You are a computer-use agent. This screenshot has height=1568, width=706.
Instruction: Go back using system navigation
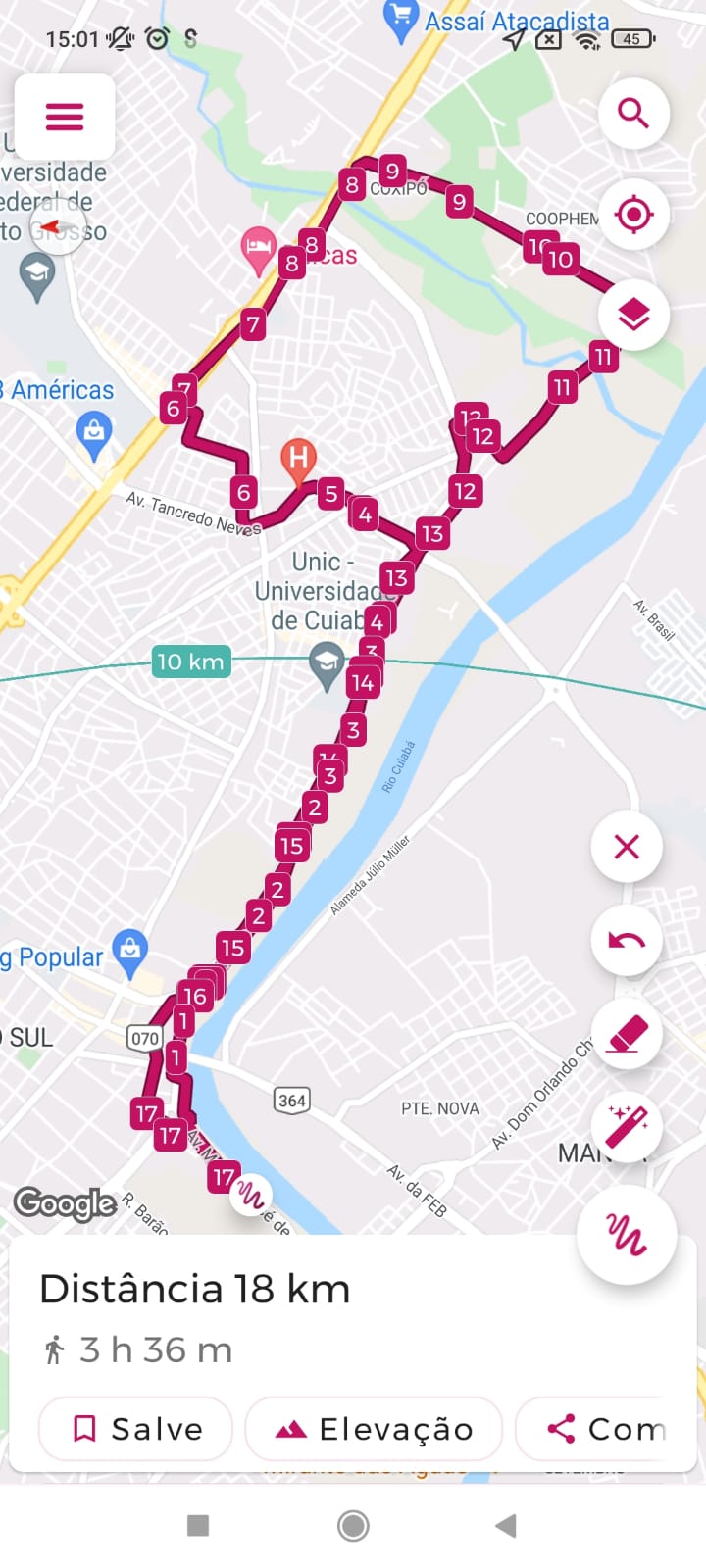[506, 1525]
